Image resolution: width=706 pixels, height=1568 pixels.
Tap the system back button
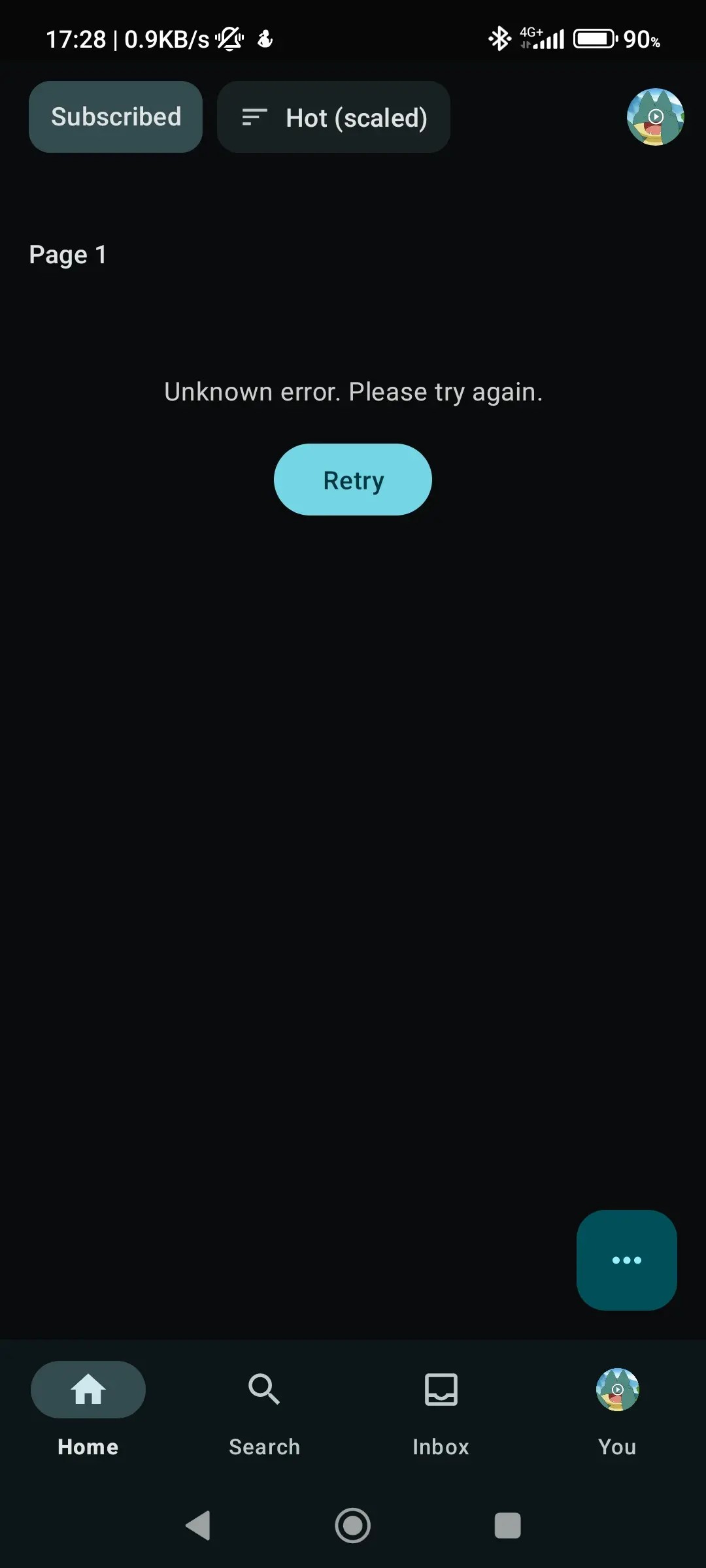[x=198, y=1526]
